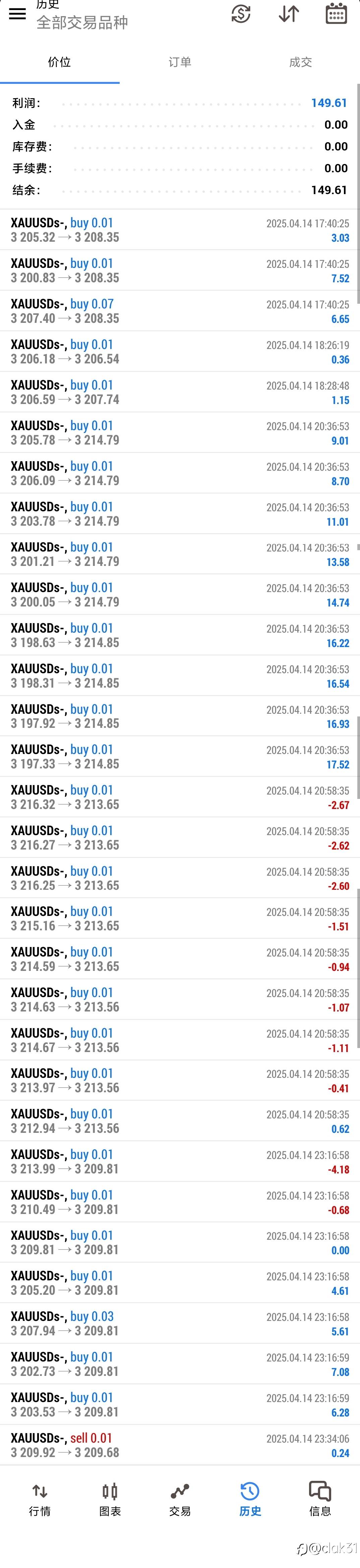Expand the buy 0.03 trade with profit 5.61
Image resolution: width=360 pixels, height=1568 pixels.
tap(180, 1323)
